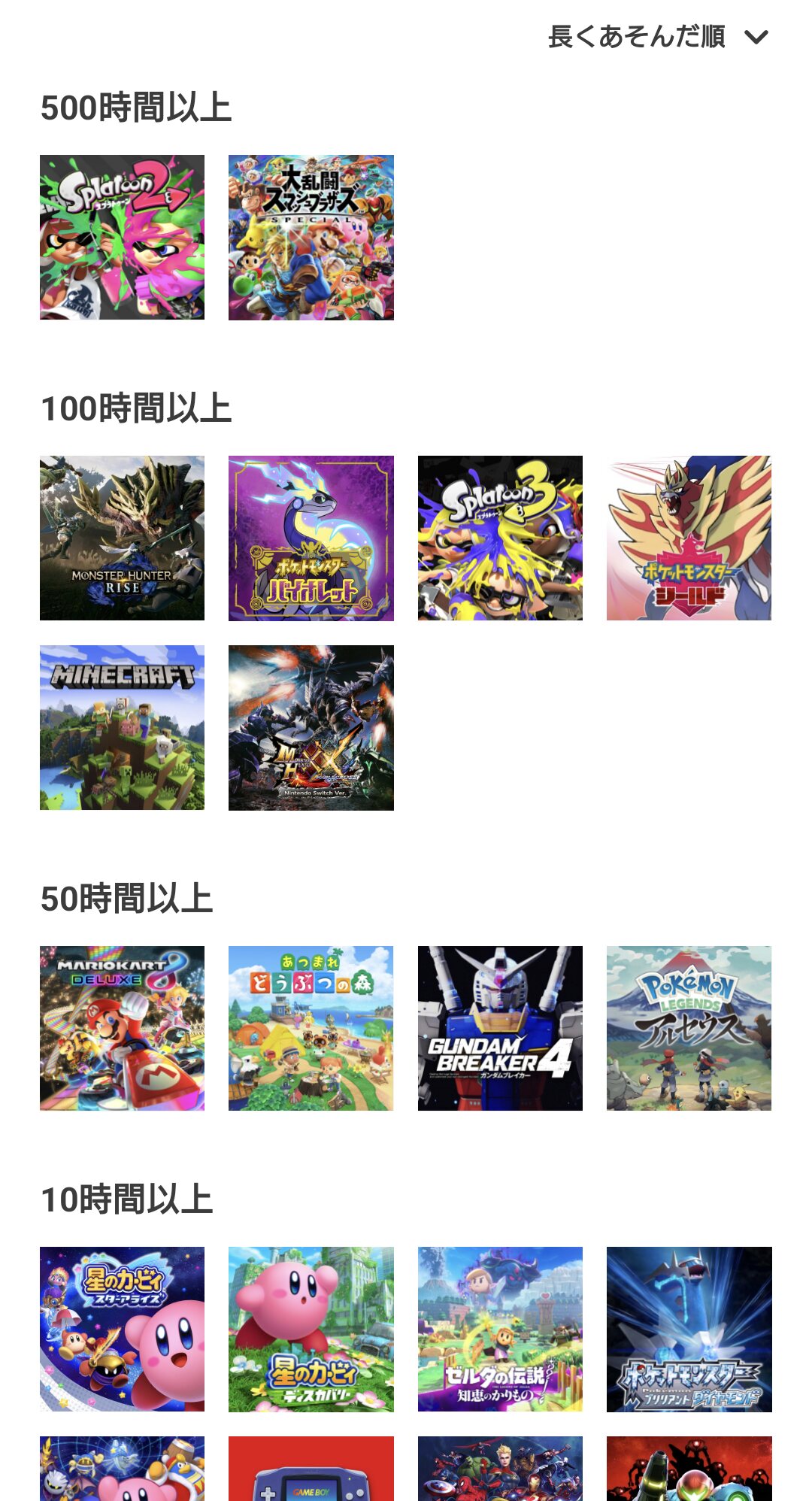Open 星のカービィ ディスカバリー tile

point(311,1330)
